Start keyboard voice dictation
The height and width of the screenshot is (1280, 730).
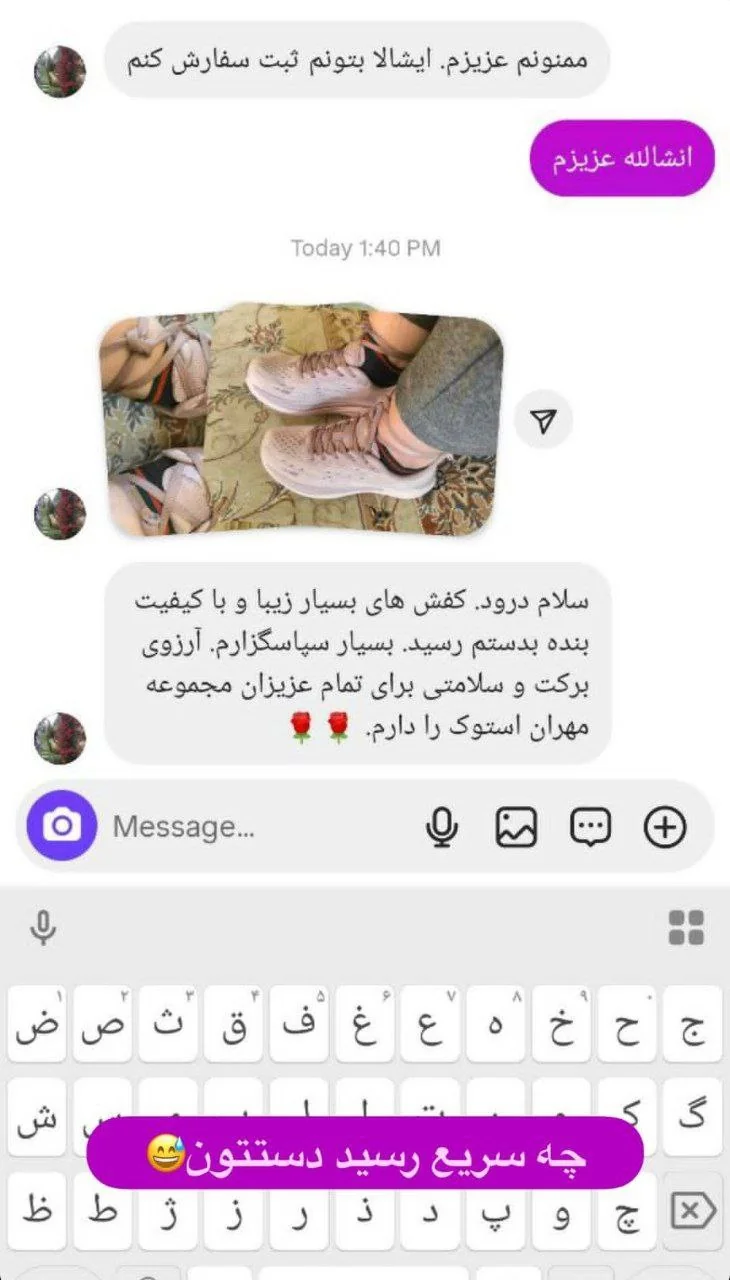click(42, 928)
